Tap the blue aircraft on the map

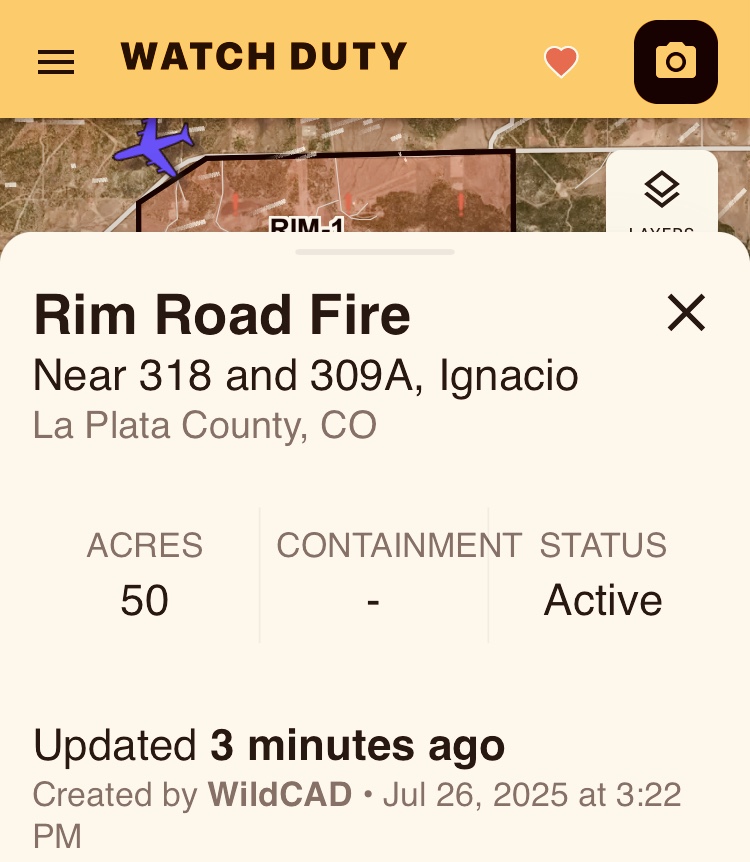154,143
